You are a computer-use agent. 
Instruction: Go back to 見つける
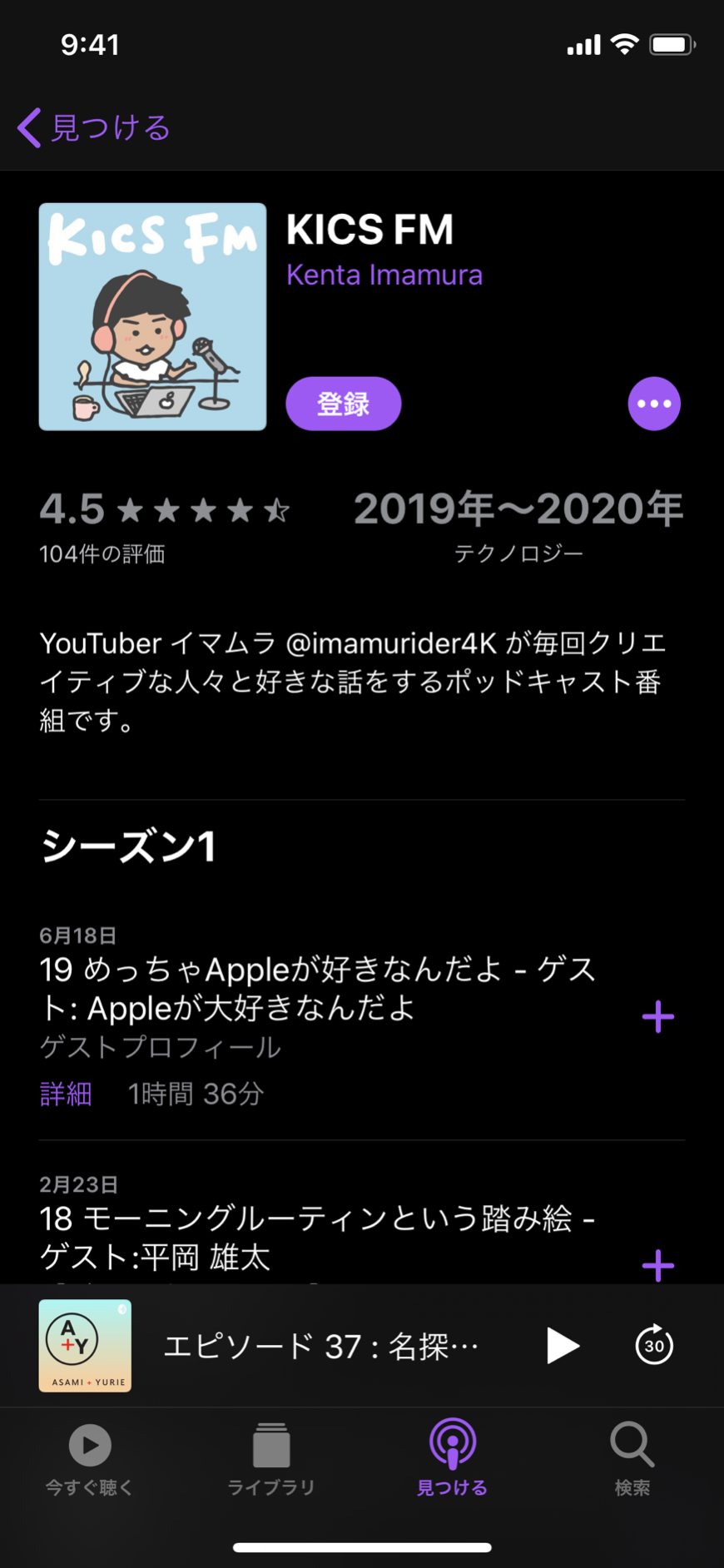point(94,128)
